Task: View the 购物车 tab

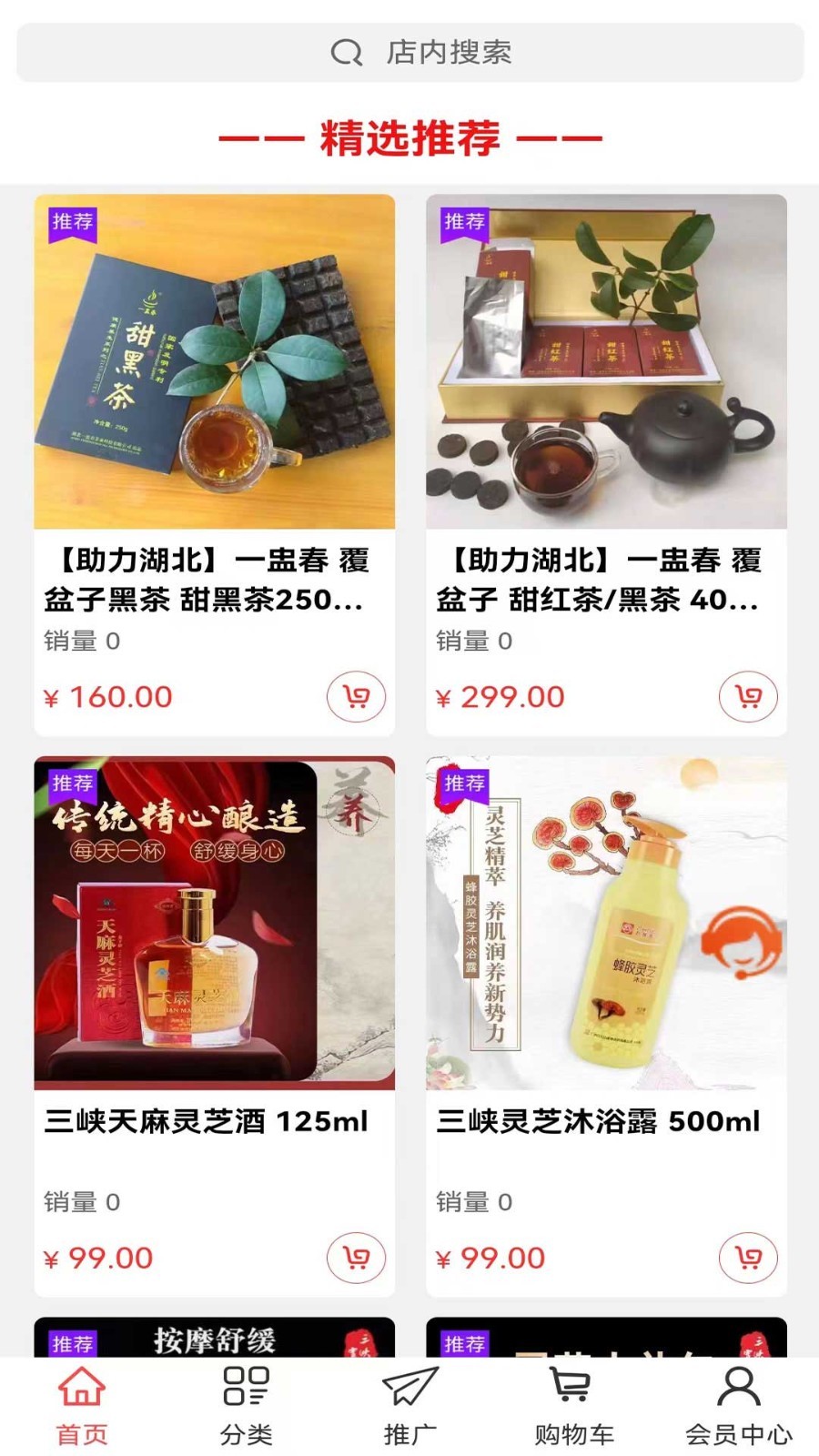Action: 573,1406
